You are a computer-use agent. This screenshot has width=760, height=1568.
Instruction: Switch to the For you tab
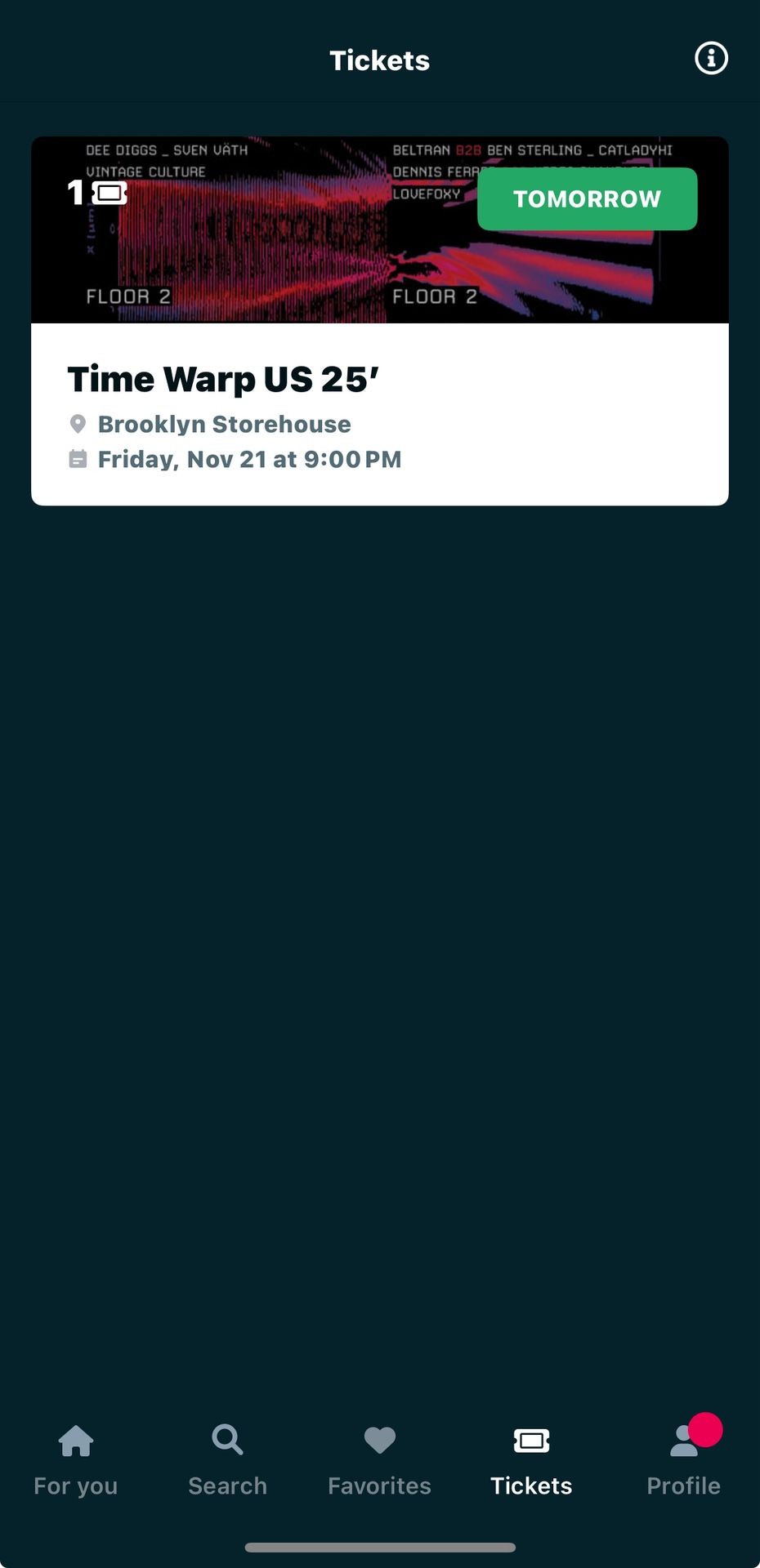[x=75, y=1460]
